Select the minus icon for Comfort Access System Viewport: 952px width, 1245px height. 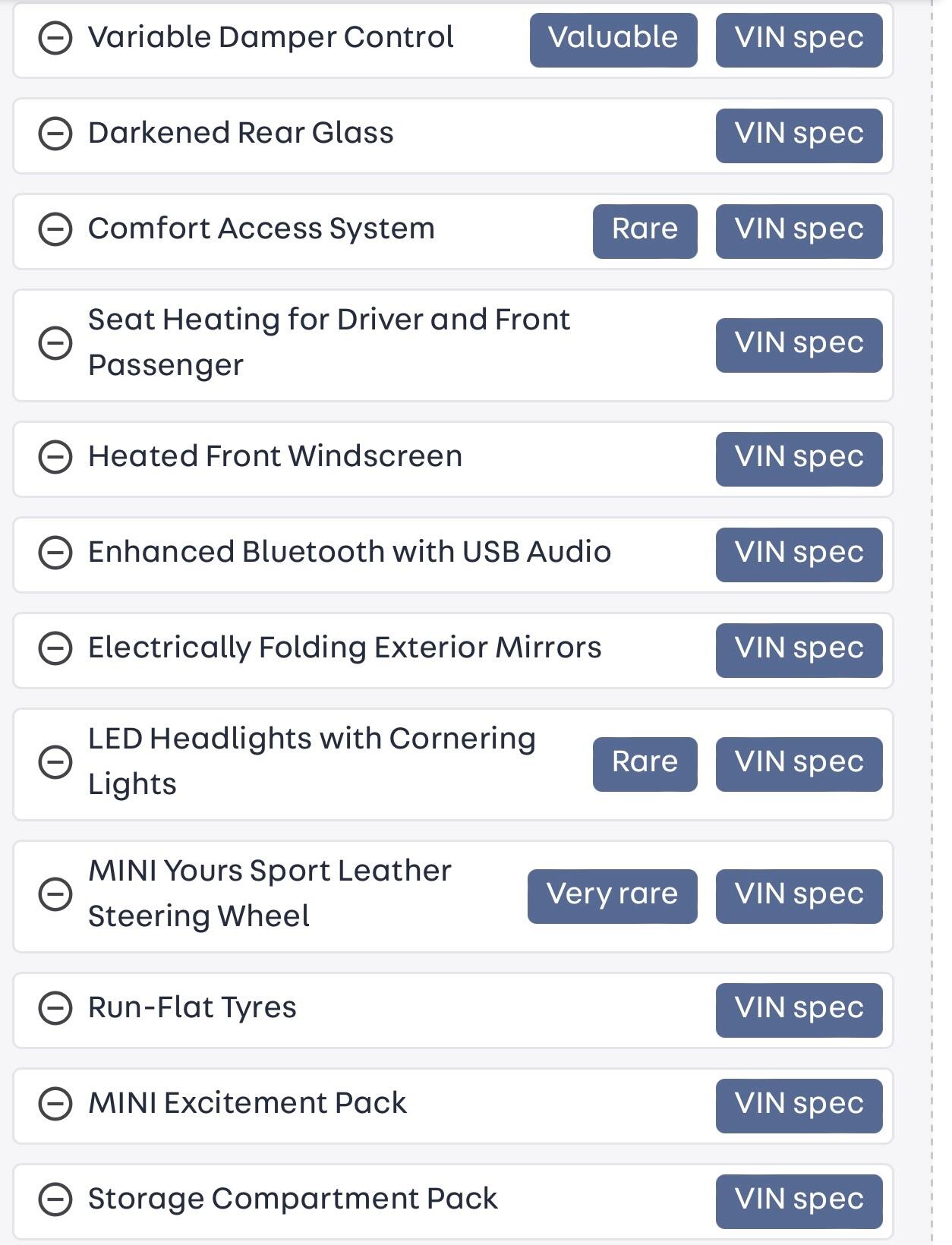55,230
